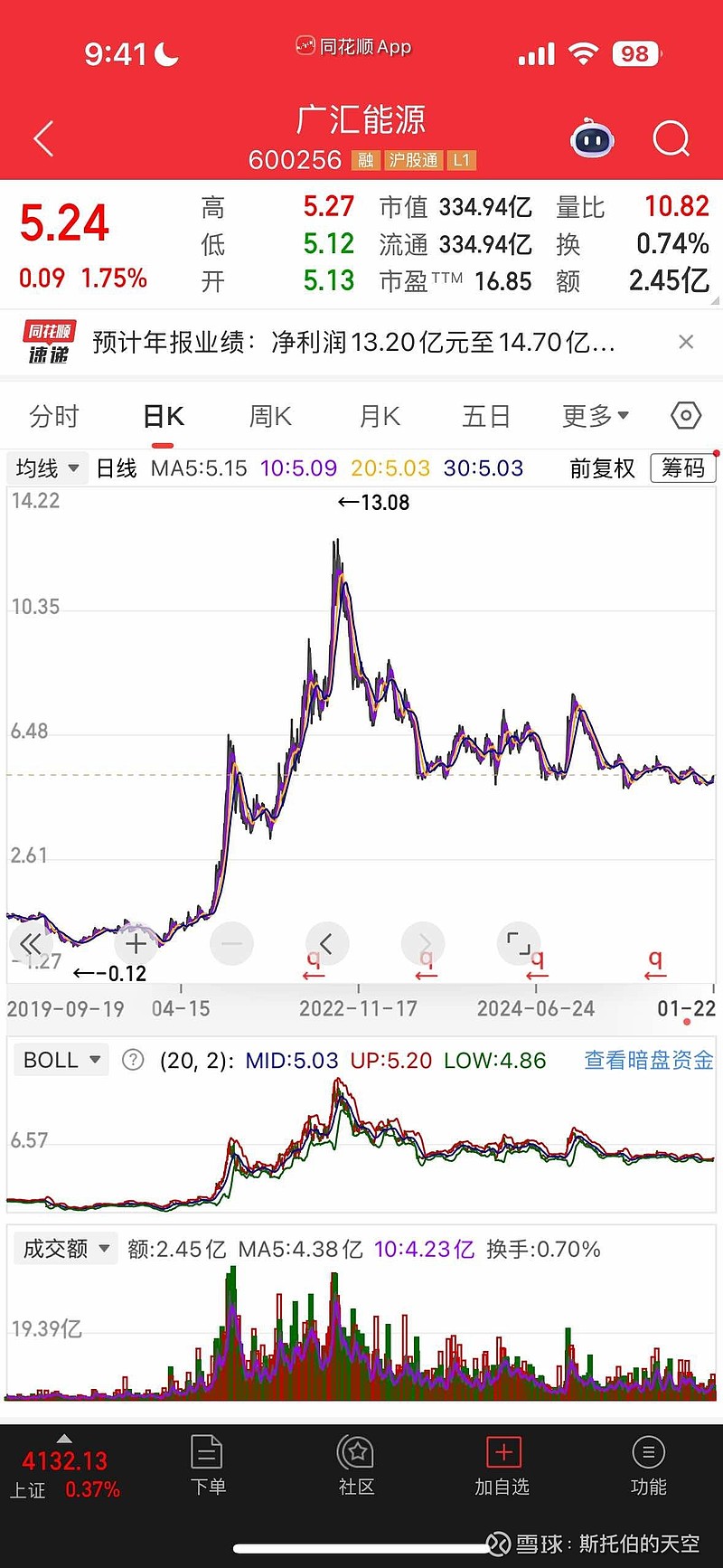
Task: Open 下单 to place an order
Action: click(208, 1467)
